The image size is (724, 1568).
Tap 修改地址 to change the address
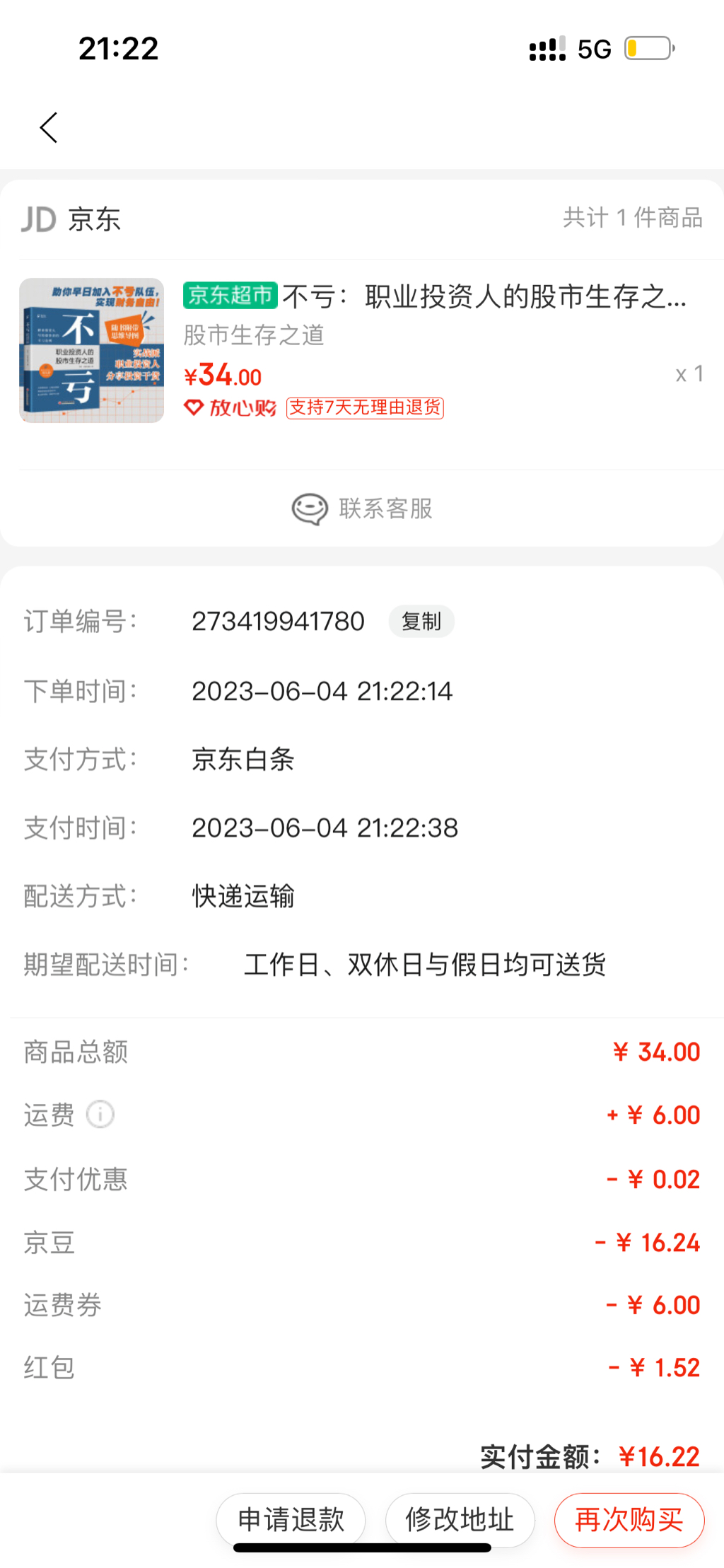[460, 1519]
